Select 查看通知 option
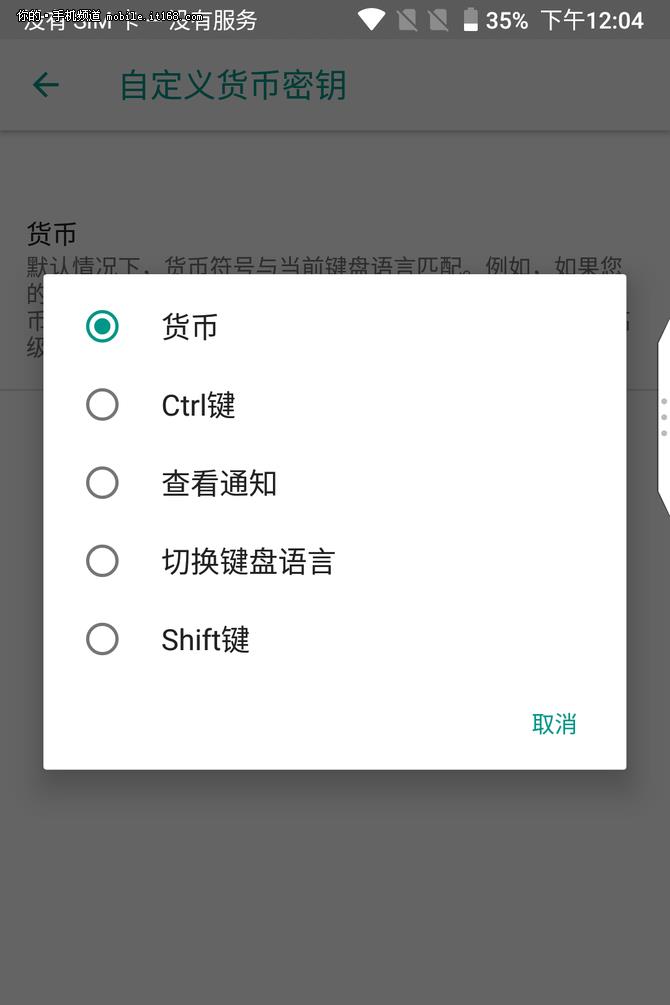 tap(102, 483)
